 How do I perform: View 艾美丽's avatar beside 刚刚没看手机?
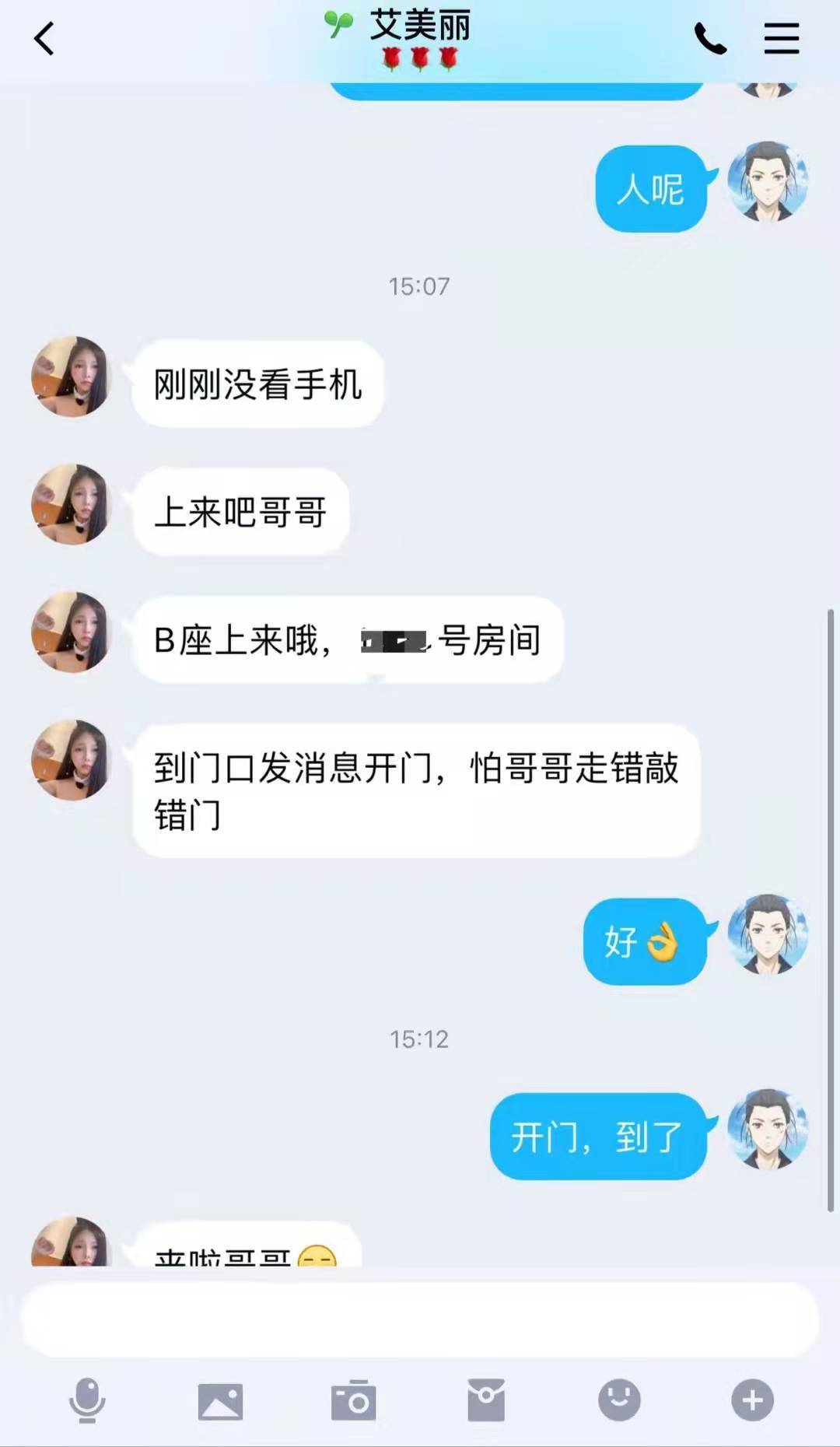point(71,377)
